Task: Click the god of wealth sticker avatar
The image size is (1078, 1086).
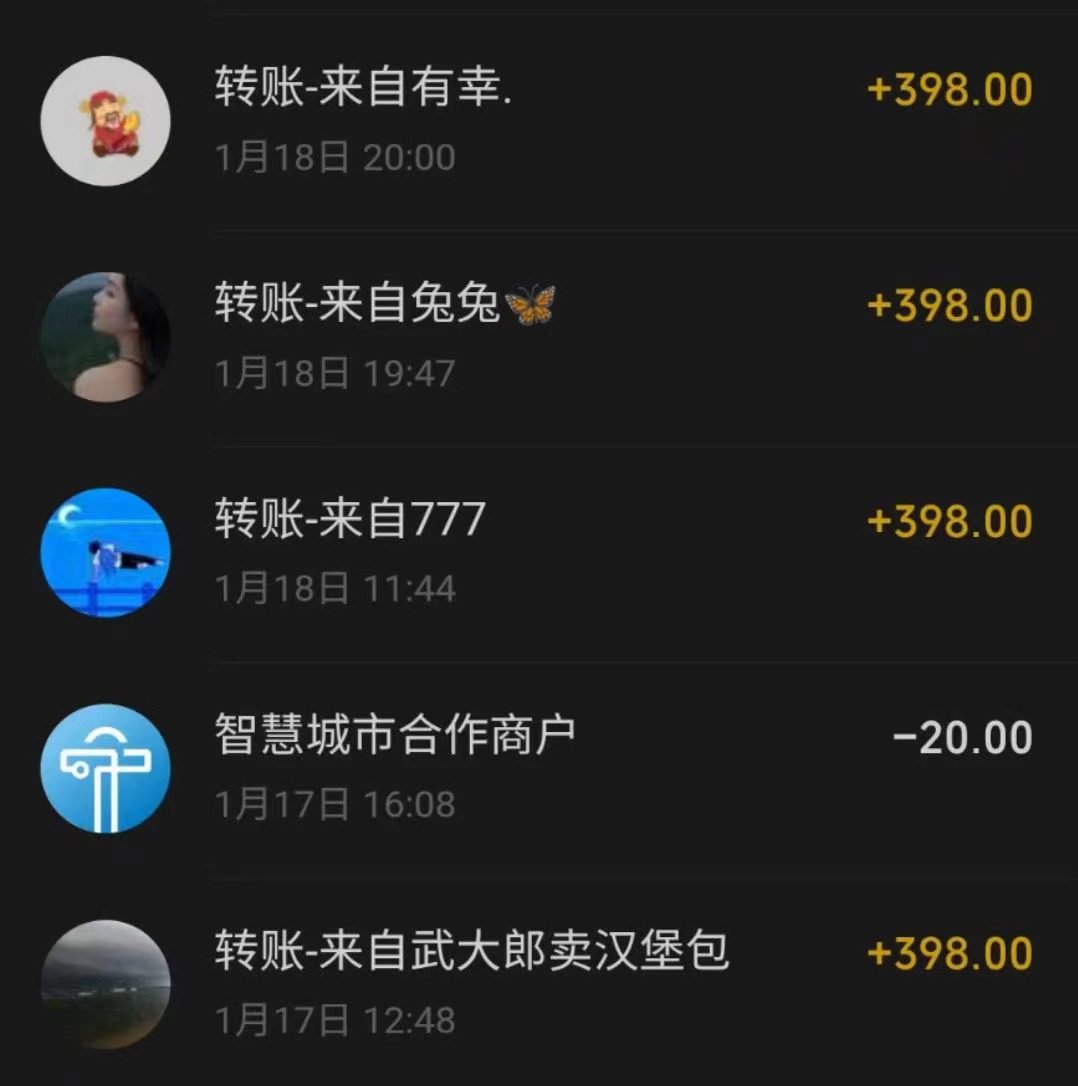Action: (x=106, y=119)
